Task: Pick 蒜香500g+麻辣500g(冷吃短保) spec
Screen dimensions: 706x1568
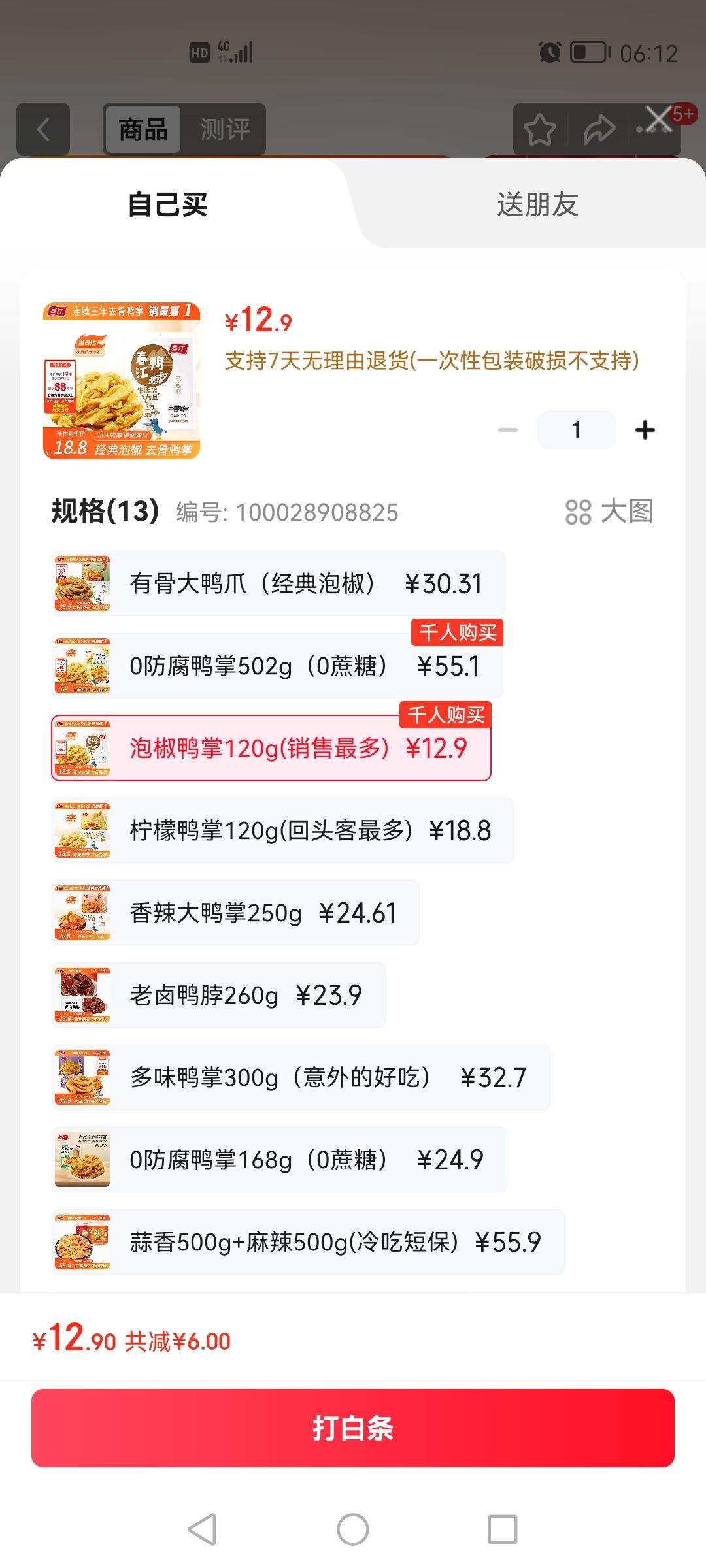Action: [x=308, y=1242]
